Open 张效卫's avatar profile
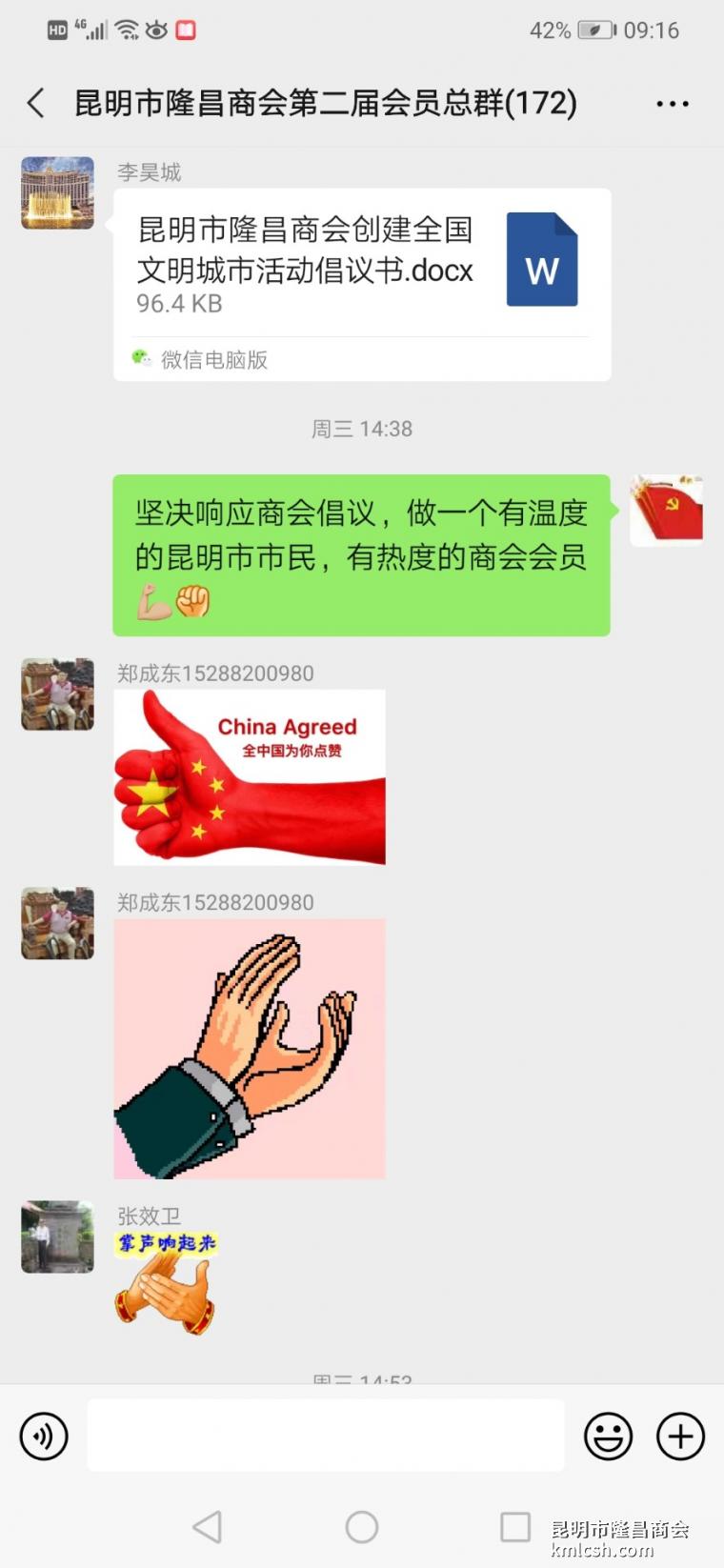724x1568 pixels. pyautogui.click(x=57, y=1236)
